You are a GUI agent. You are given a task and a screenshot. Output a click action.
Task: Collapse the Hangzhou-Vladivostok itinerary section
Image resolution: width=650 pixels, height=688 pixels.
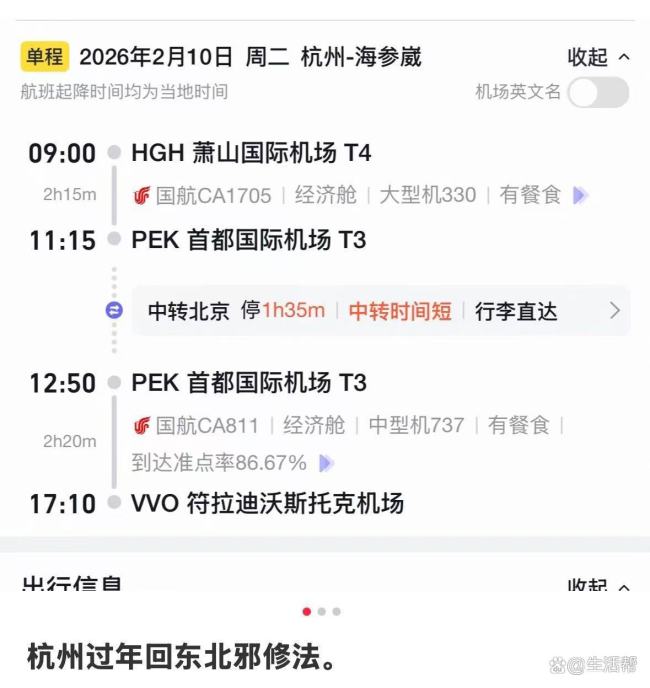coord(598,57)
